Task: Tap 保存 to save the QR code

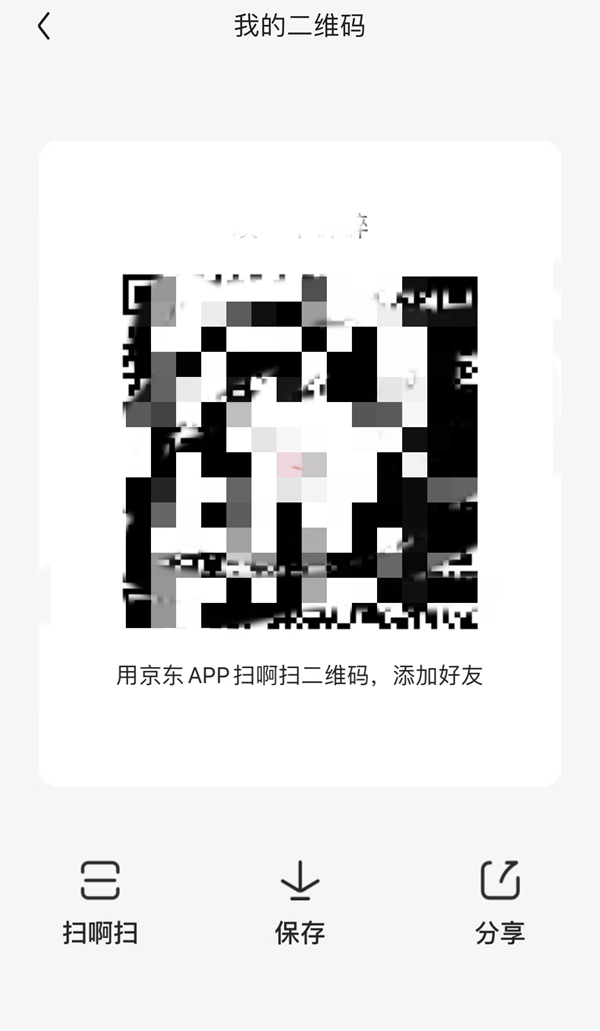Action: pyautogui.click(x=300, y=898)
